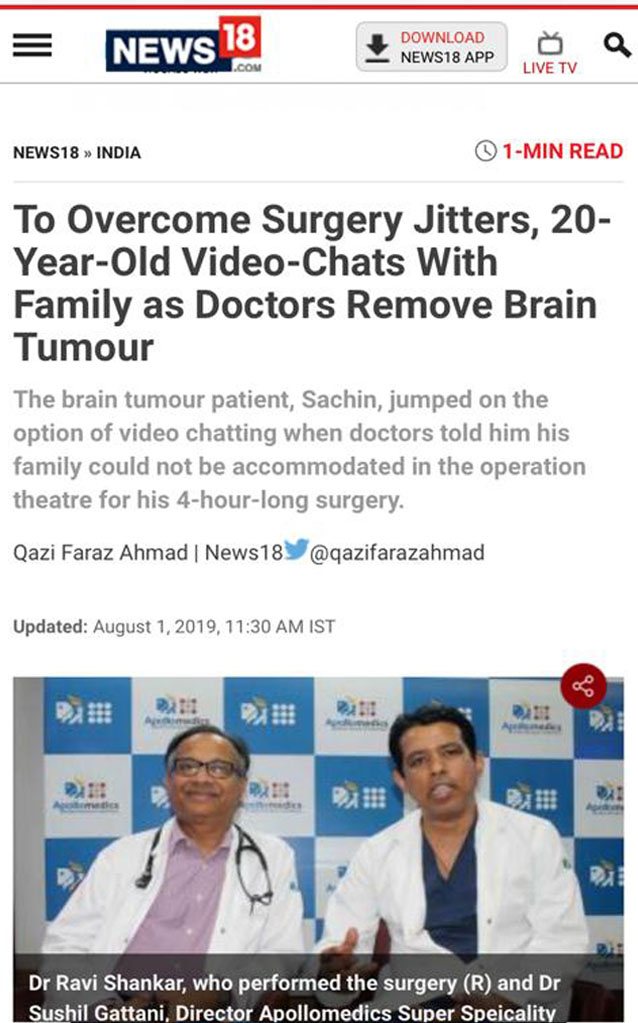Open @qazifarazahmad Twitter handle

pos(397,553)
